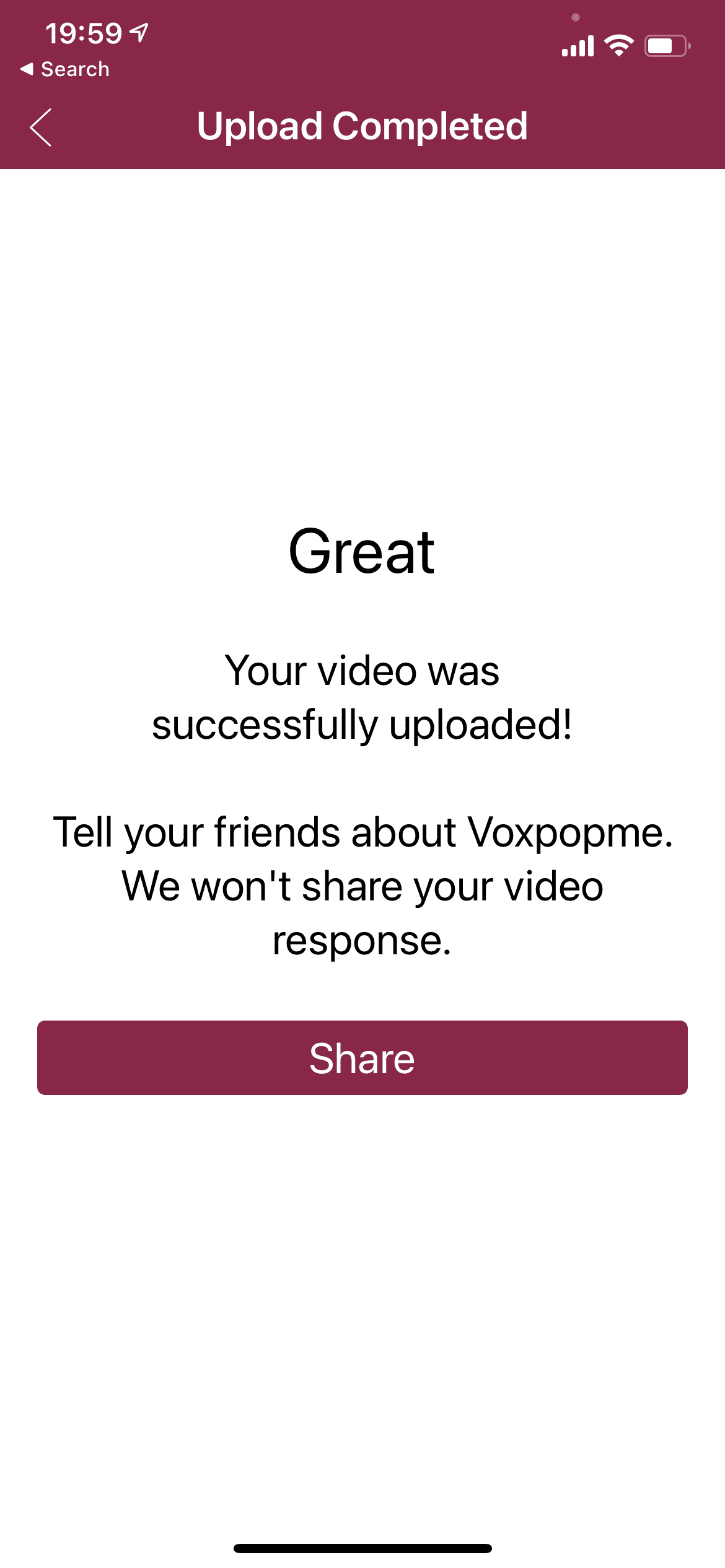
Task: Return to Search via status bar link
Action: 64,69
